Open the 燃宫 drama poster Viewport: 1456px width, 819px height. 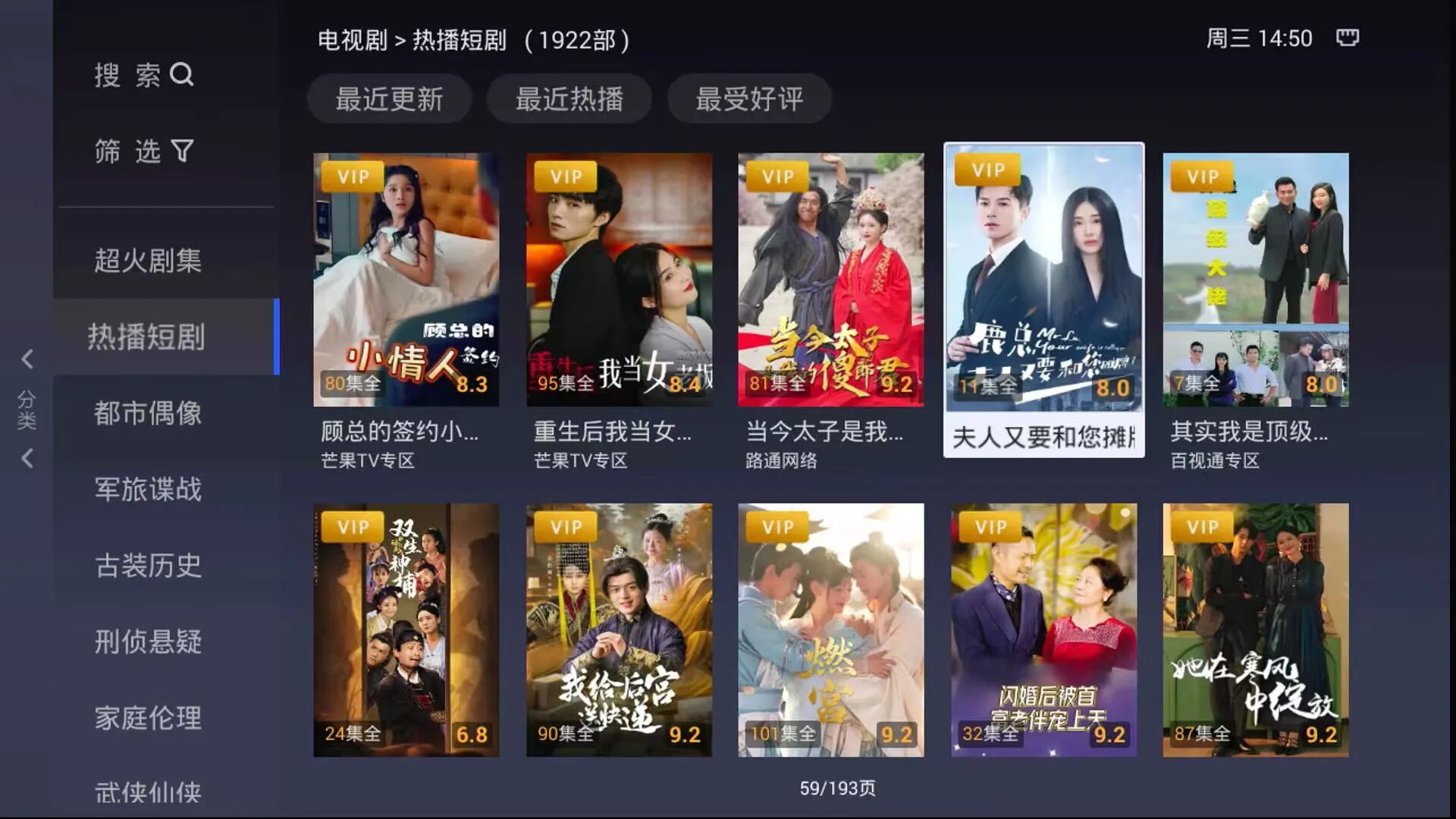pos(831,629)
